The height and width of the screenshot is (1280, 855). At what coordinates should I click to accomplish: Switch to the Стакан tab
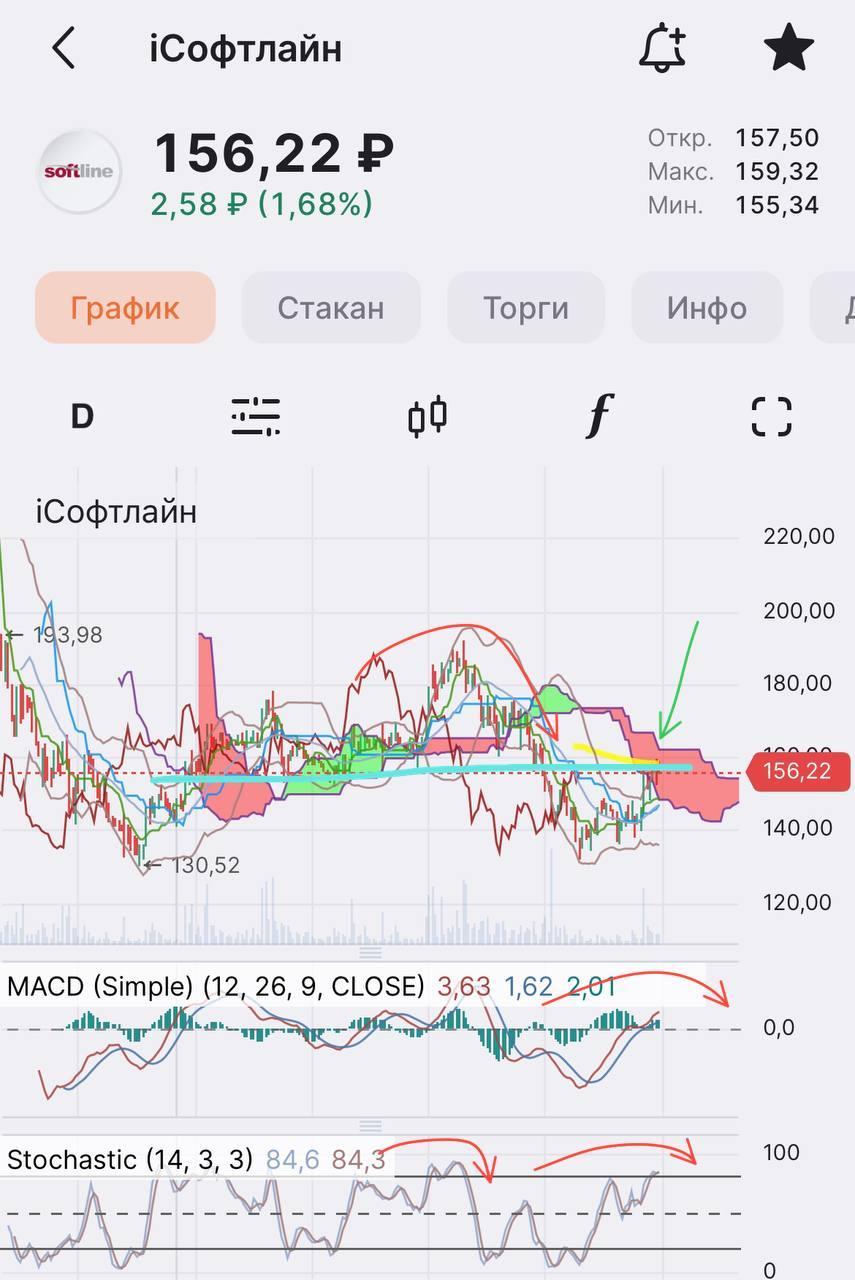[x=331, y=307]
